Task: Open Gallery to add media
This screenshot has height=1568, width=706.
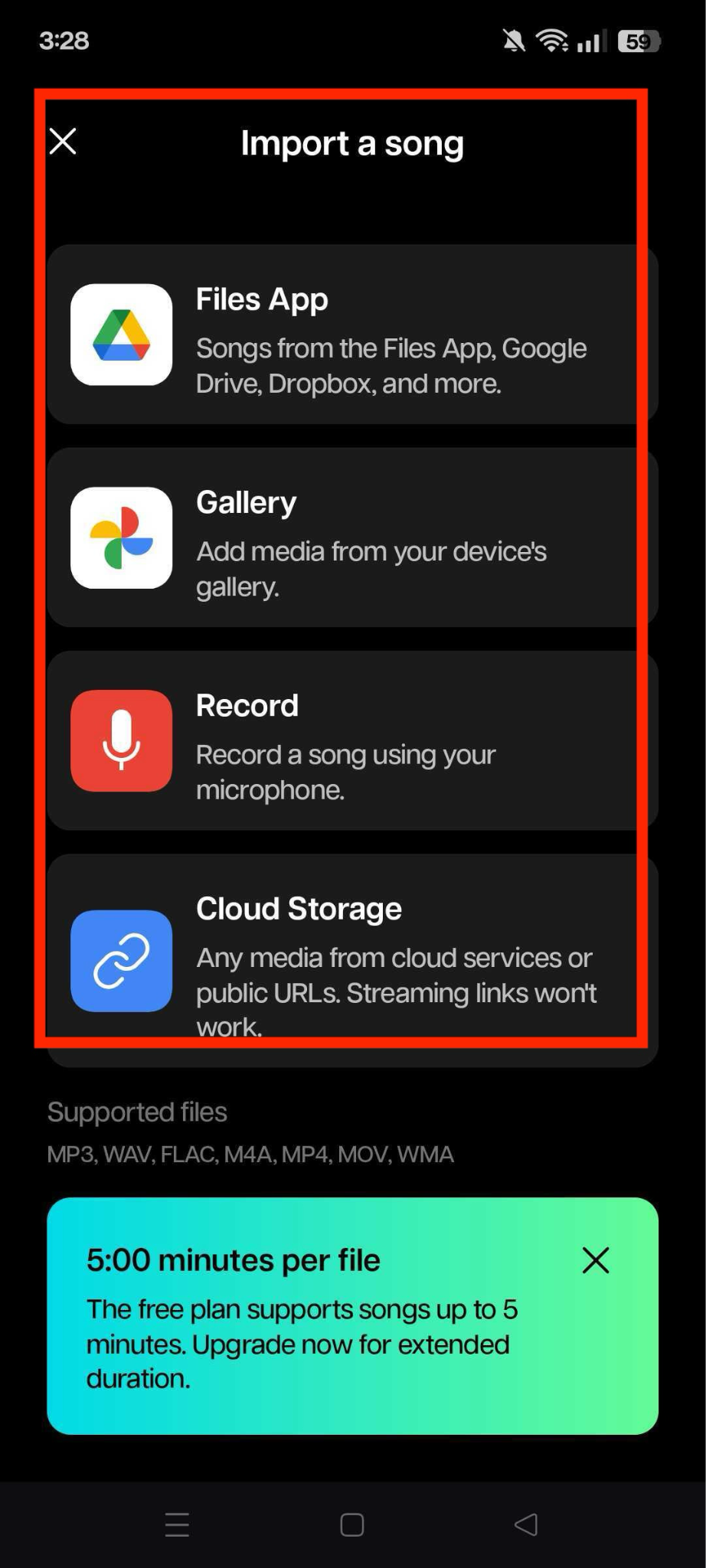Action: click(352, 537)
